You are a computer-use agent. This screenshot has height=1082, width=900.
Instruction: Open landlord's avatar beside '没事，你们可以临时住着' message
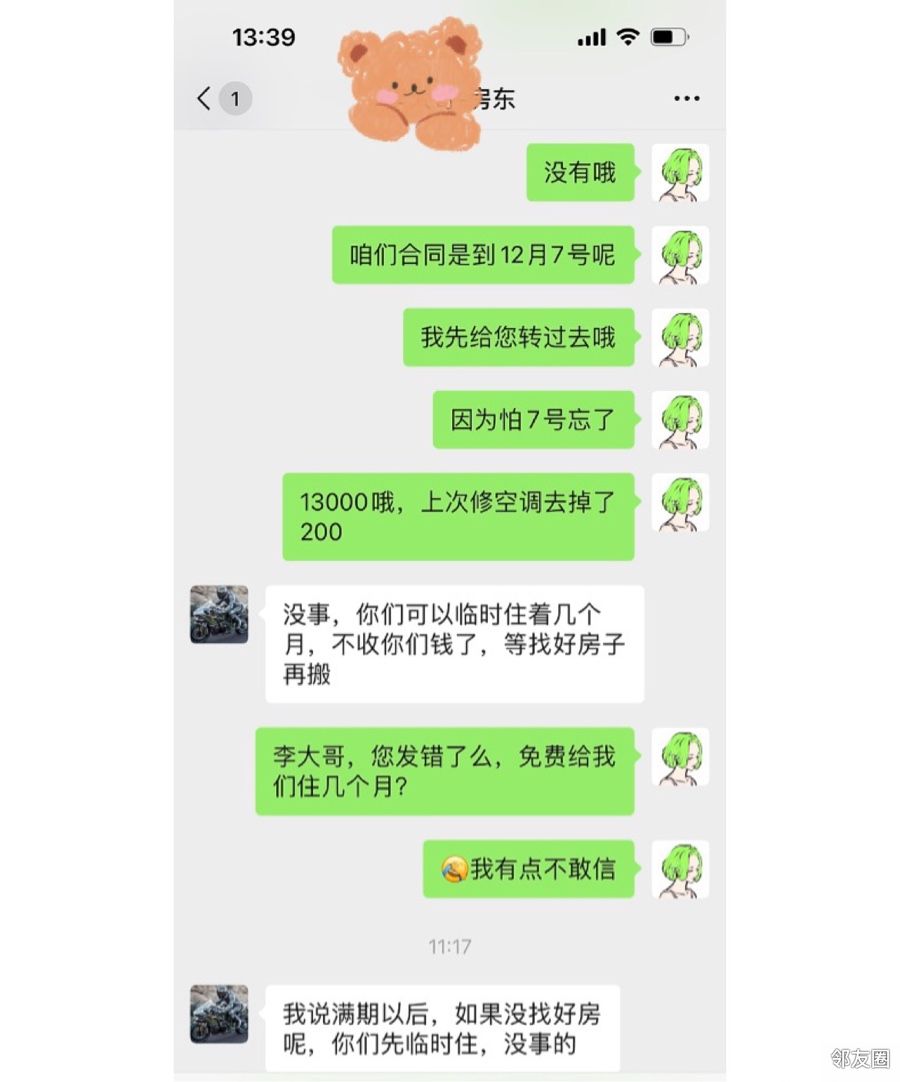click(219, 614)
